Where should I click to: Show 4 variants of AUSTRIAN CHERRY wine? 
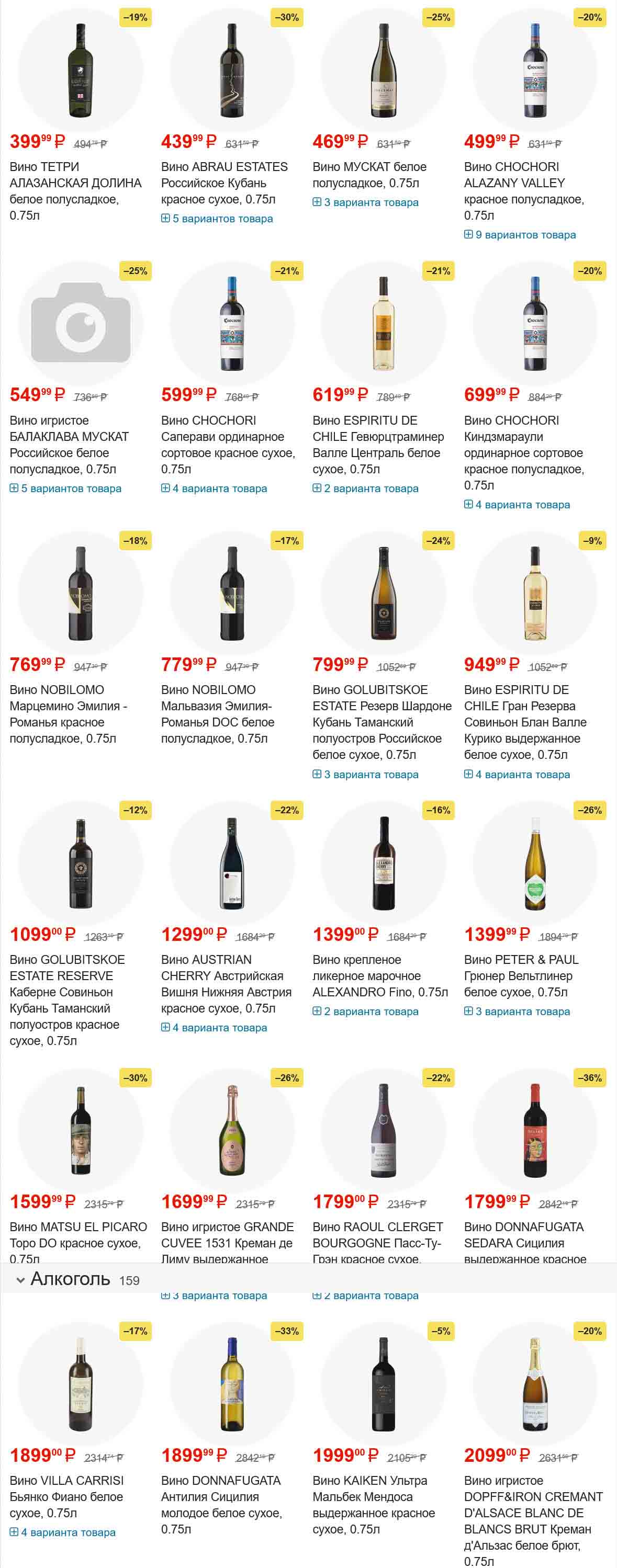point(214,1028)
